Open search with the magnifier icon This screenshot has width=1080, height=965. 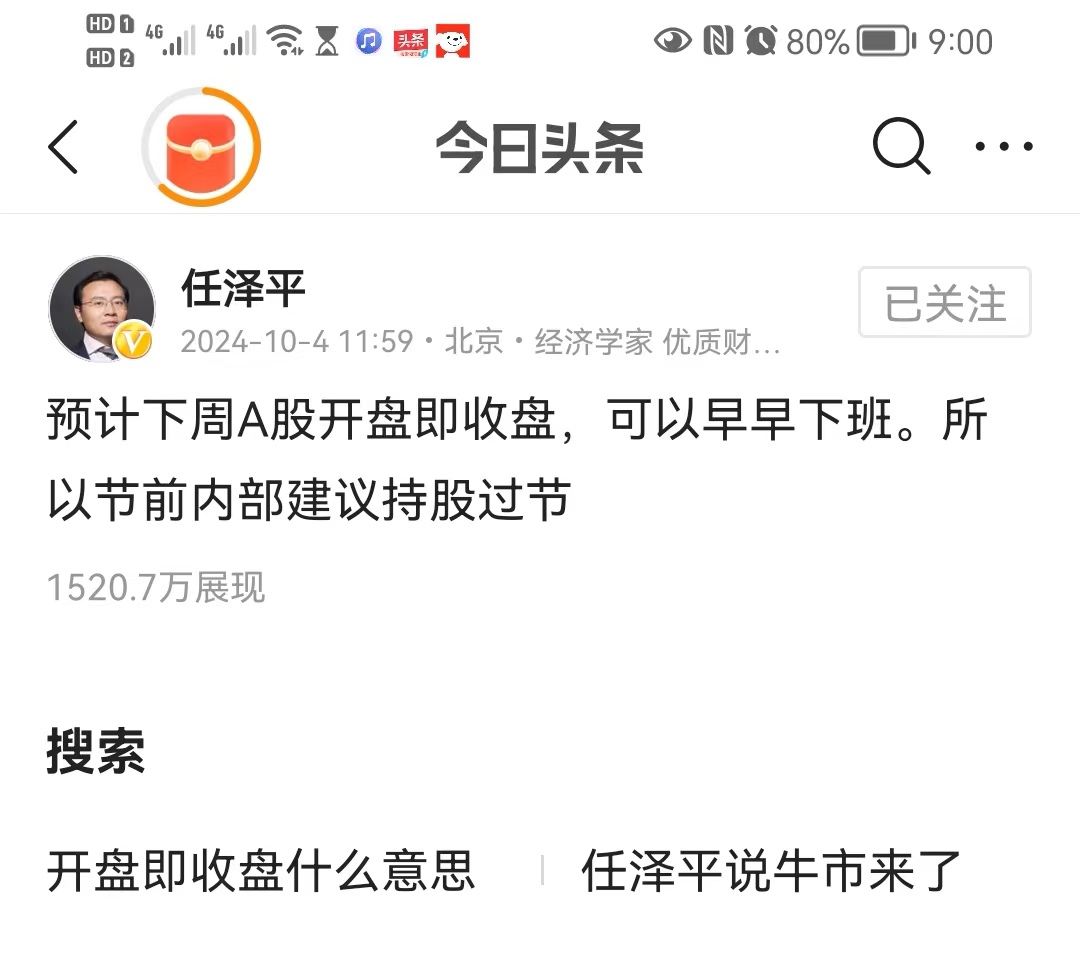tap(901, 146)
